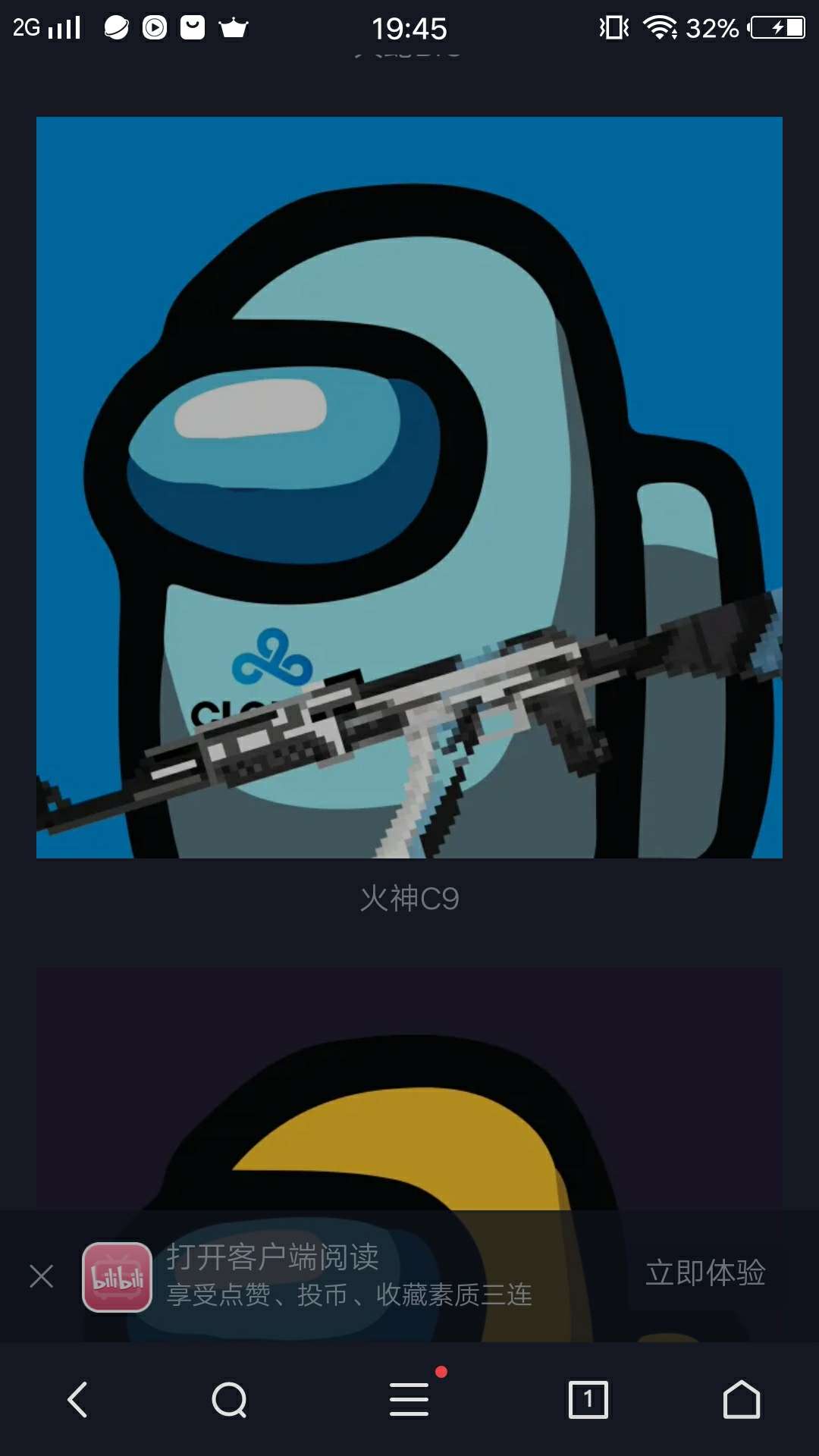
Task: Open the browser search
Action: (x=229, y=1399)
